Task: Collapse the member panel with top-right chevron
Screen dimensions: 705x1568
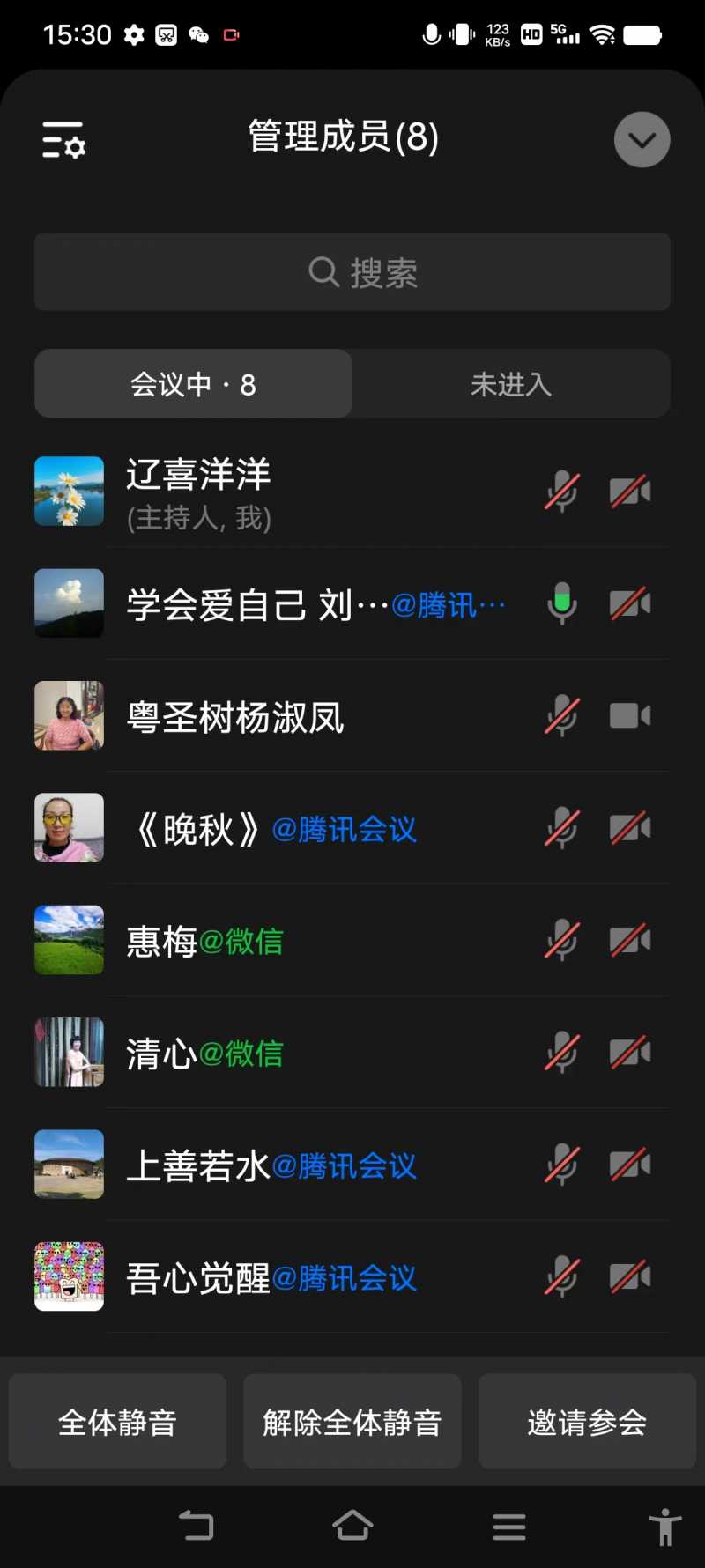Action: pyautogui.click(x=642, y=139)
